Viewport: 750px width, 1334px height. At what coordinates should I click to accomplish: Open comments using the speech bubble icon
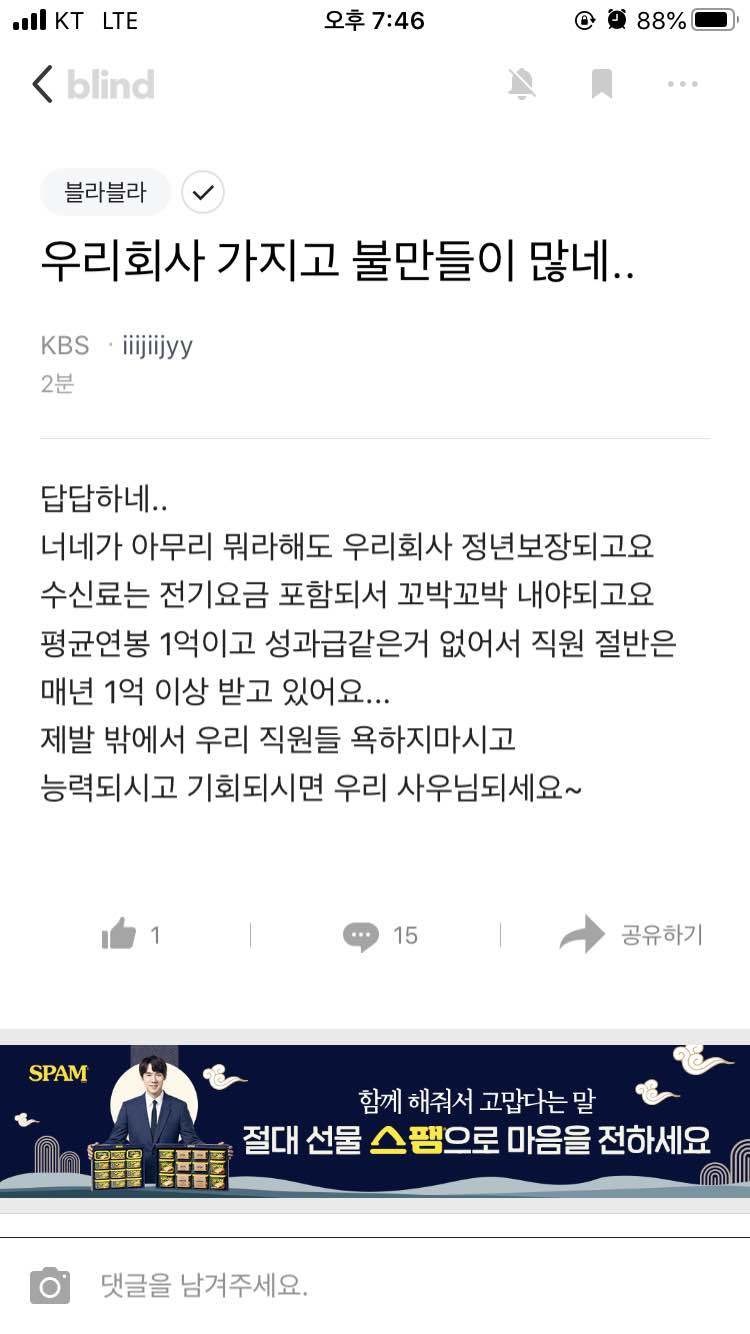[360, 934]
